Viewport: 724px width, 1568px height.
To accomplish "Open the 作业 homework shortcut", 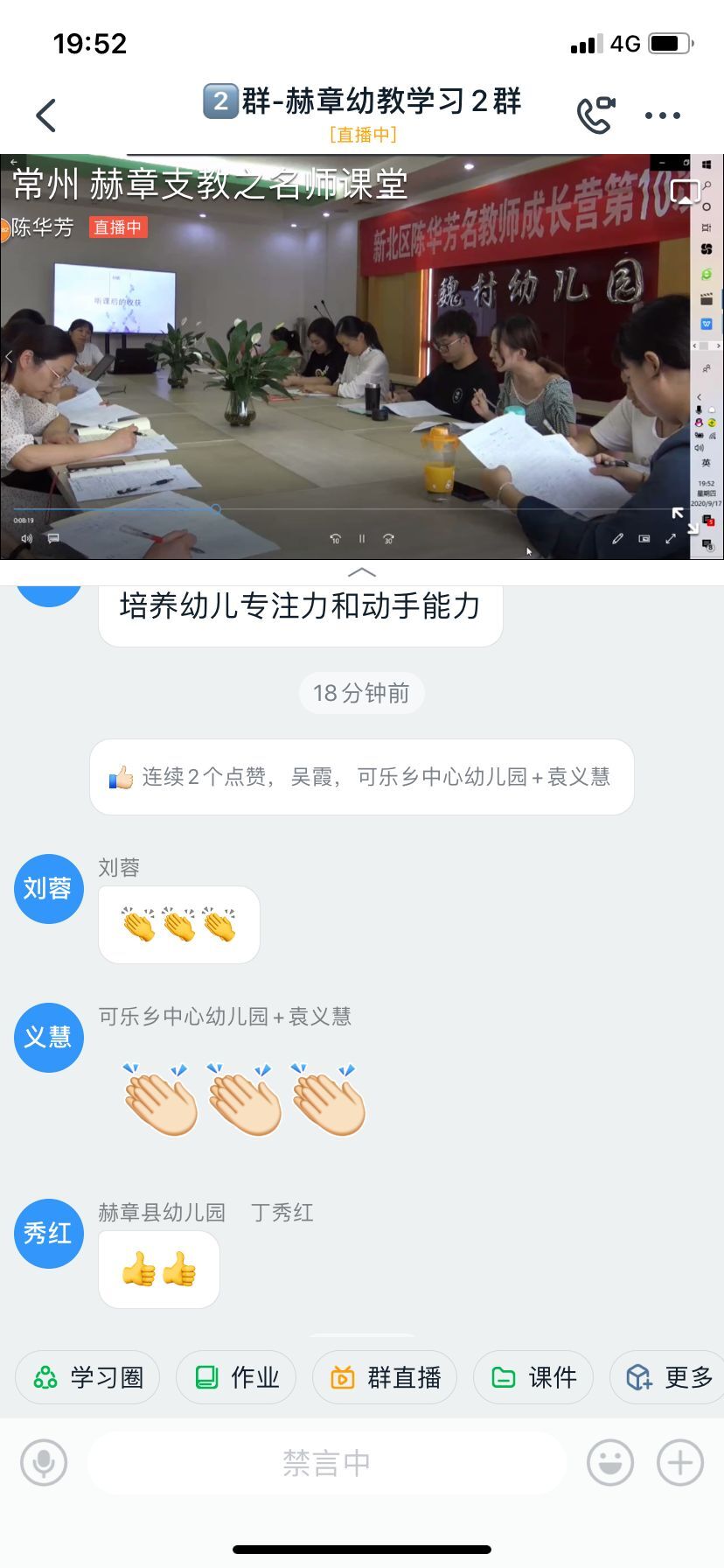I will 236,1377.
